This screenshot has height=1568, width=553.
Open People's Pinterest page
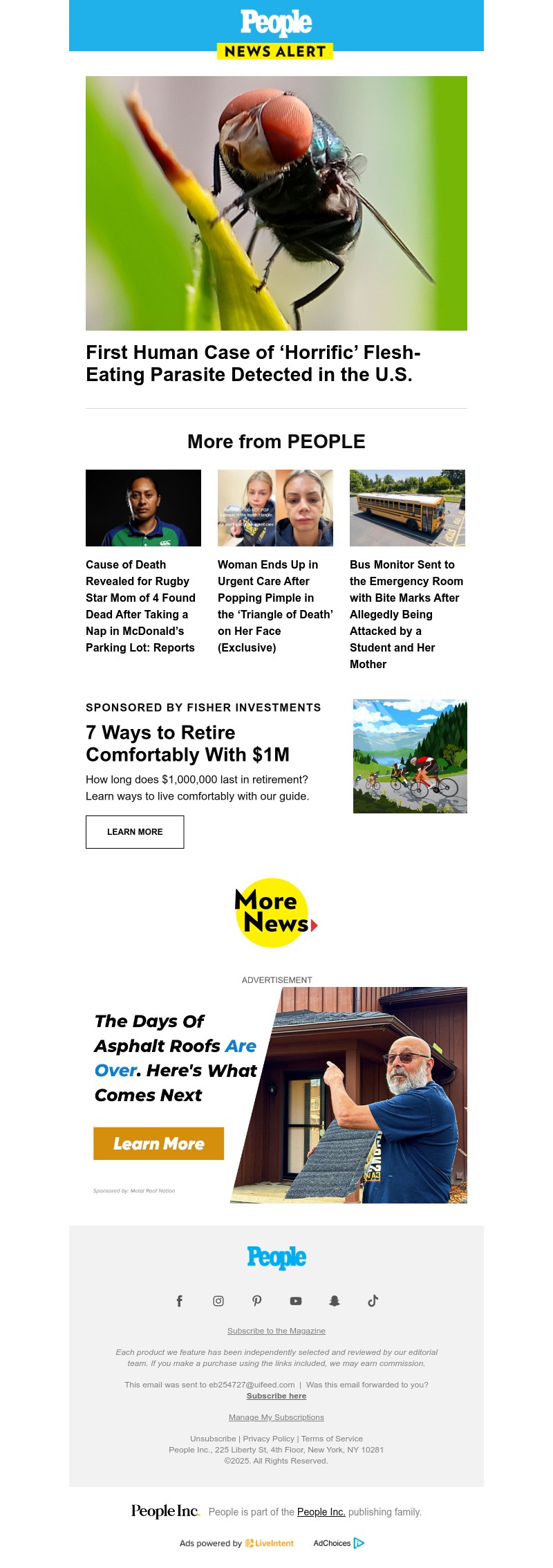(257, 1301)
